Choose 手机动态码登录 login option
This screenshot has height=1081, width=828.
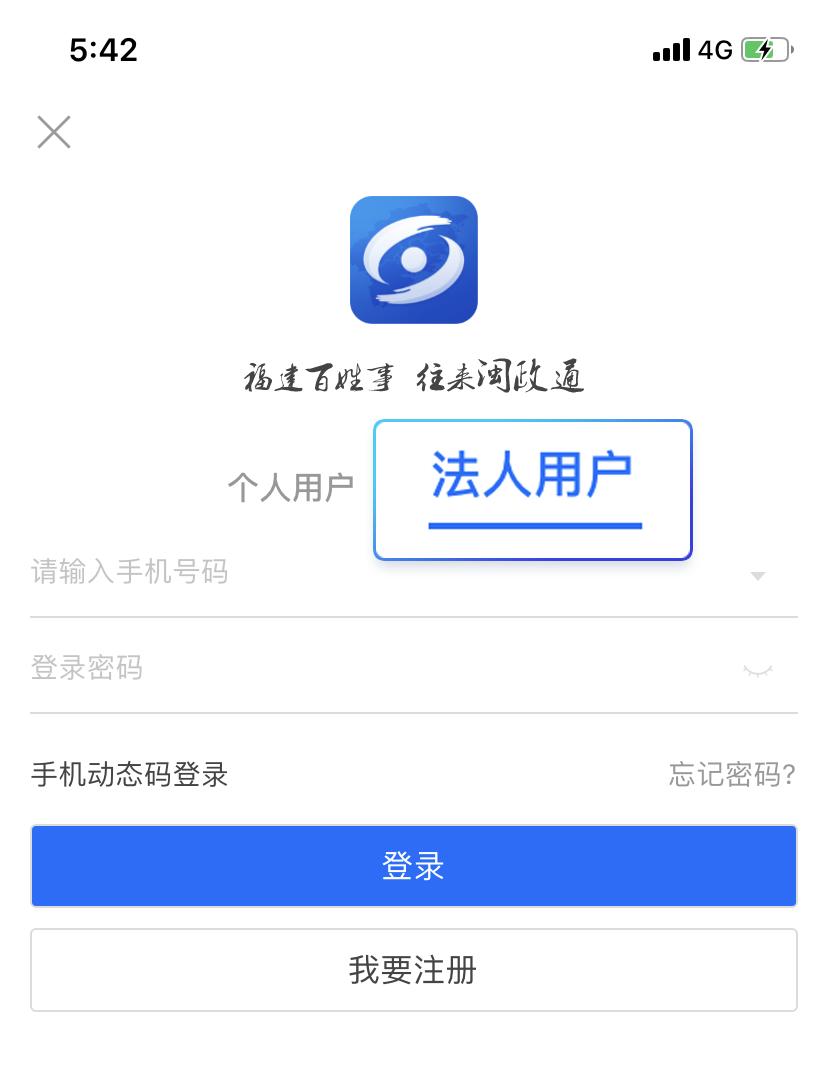130,774
